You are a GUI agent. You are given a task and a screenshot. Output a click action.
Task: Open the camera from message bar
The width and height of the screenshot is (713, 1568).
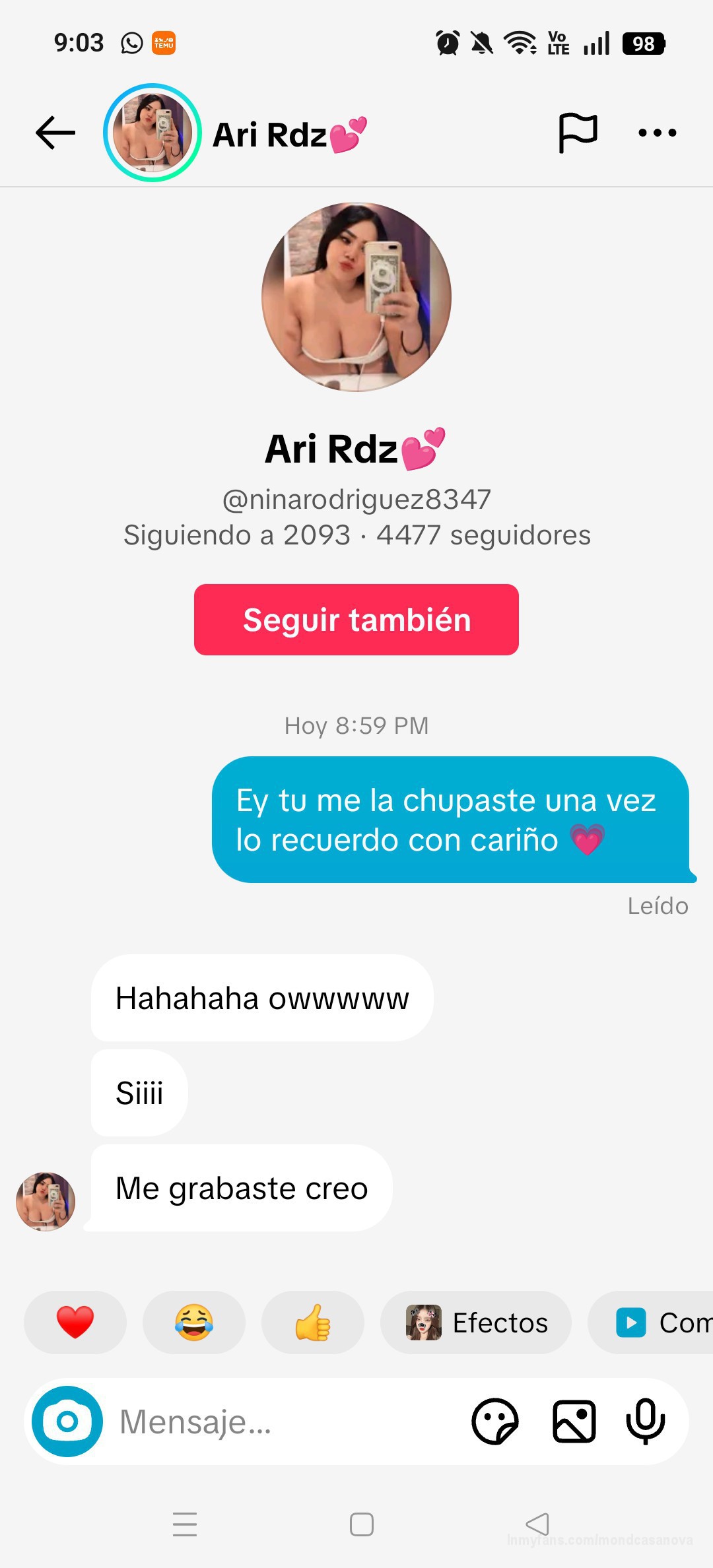click(x=67, y=1421)
